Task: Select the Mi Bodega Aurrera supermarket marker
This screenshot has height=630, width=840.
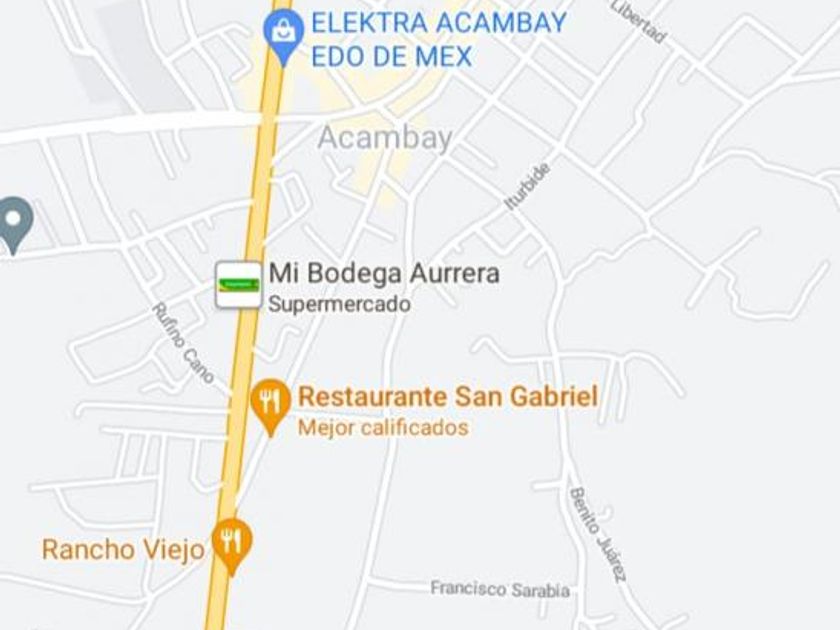Action: [238, 285]
